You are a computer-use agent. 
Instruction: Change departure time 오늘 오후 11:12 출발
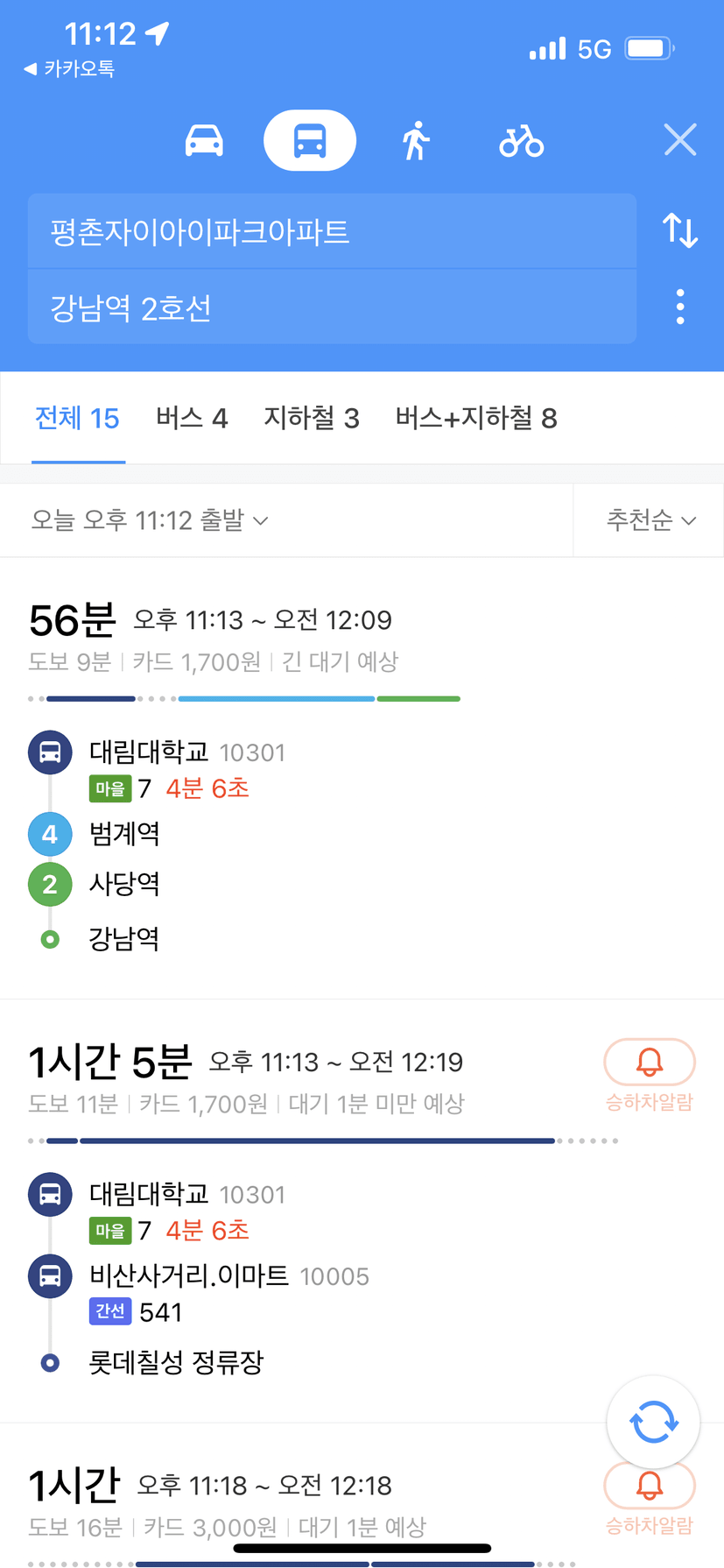(x=150, y=520)
